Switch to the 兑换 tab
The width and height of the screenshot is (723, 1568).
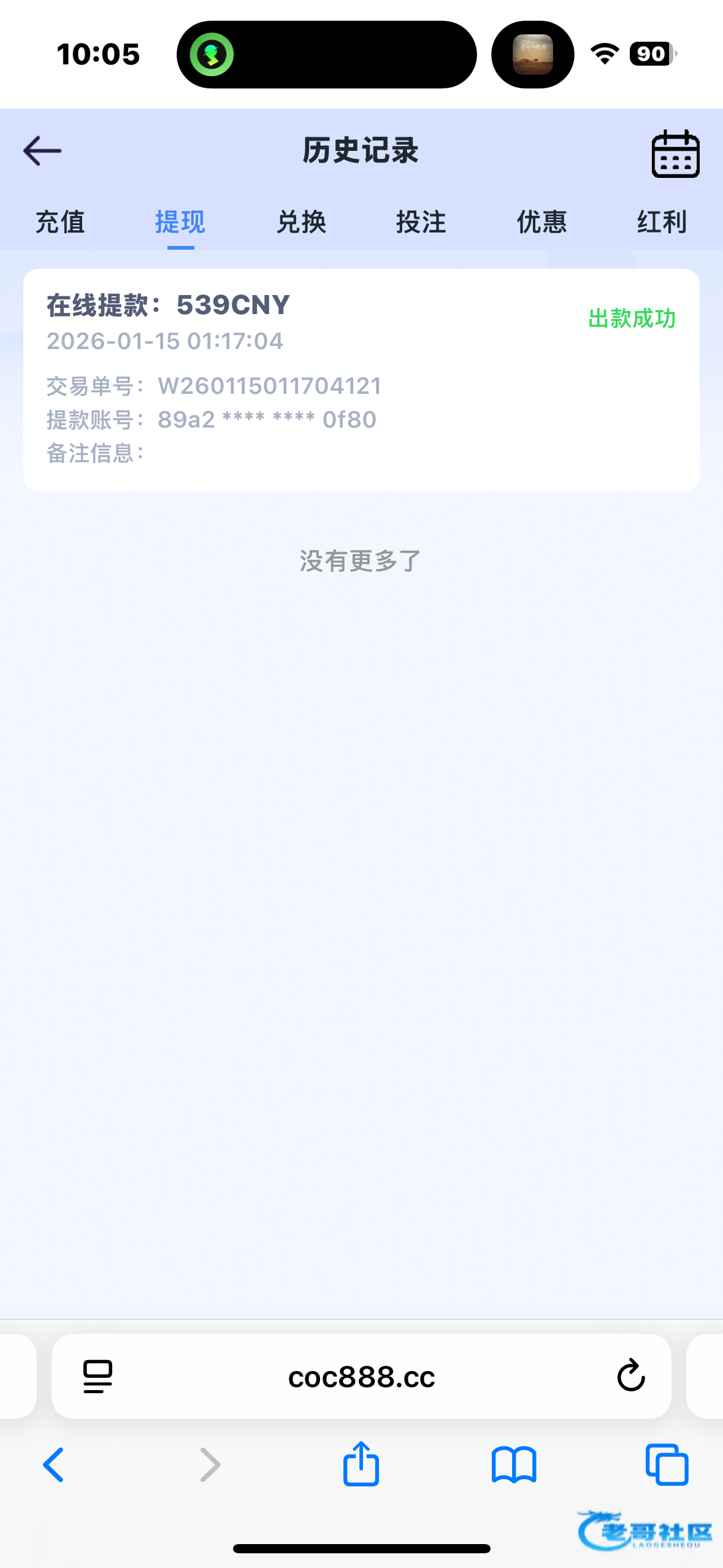(301, 222)
